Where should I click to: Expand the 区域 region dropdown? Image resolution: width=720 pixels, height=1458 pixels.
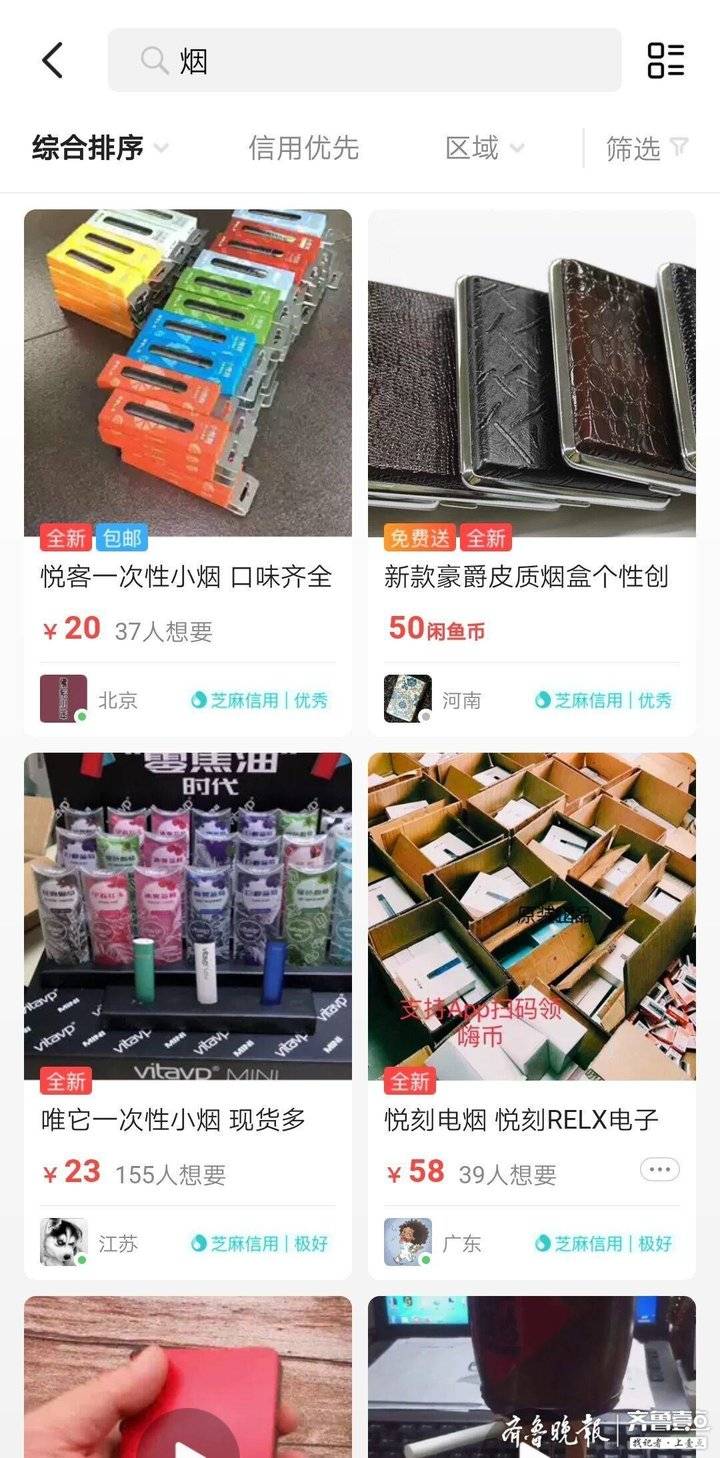pyautogui.click(x=485, y=148)
